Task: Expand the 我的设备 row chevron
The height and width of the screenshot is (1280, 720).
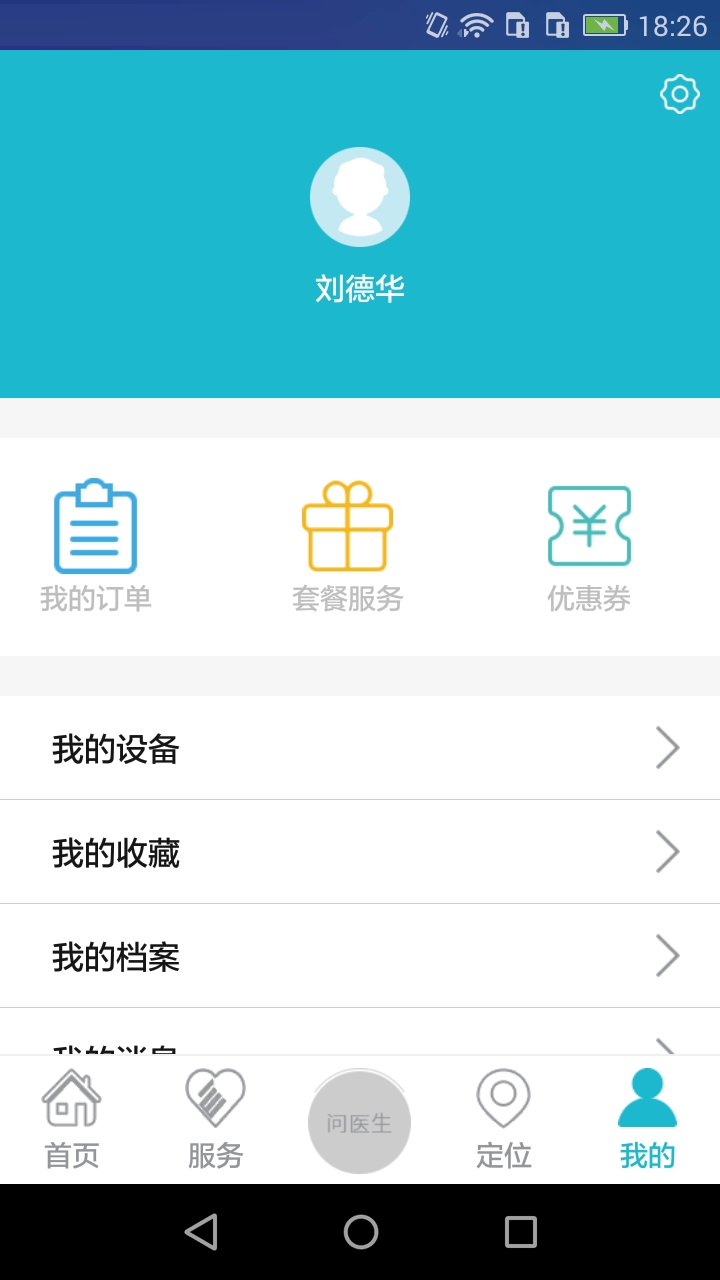Action: pos(667,747)
